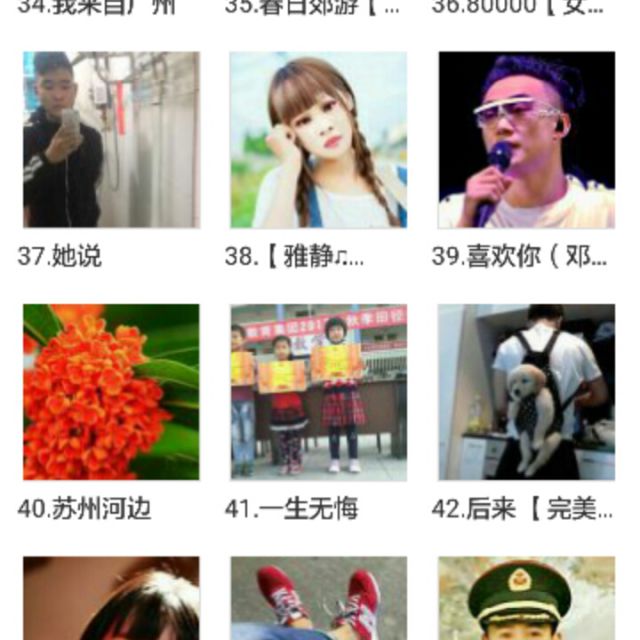Open item 38 雅静 thumbnail
Viewport: 640px width, 640px height.
coord(318,139)
